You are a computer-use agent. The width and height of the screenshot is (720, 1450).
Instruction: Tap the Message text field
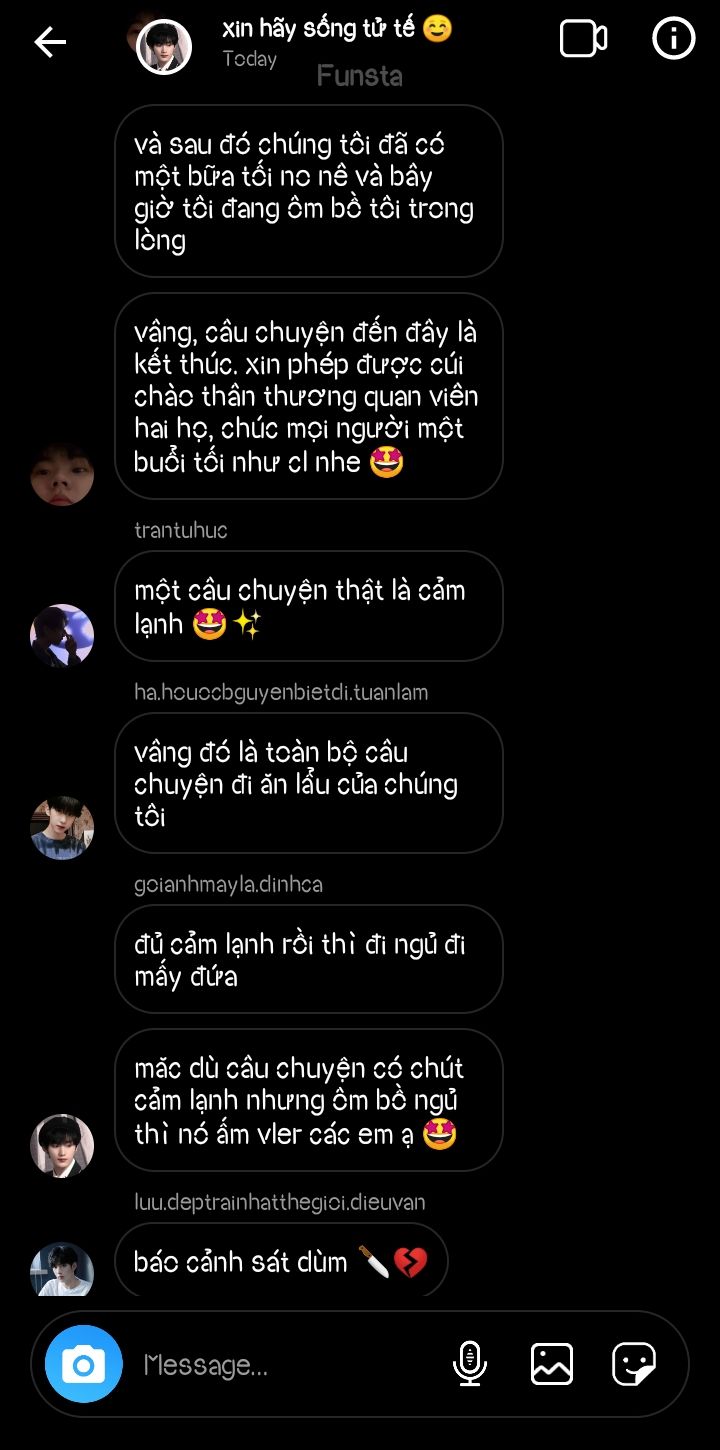coord(290,1364)
